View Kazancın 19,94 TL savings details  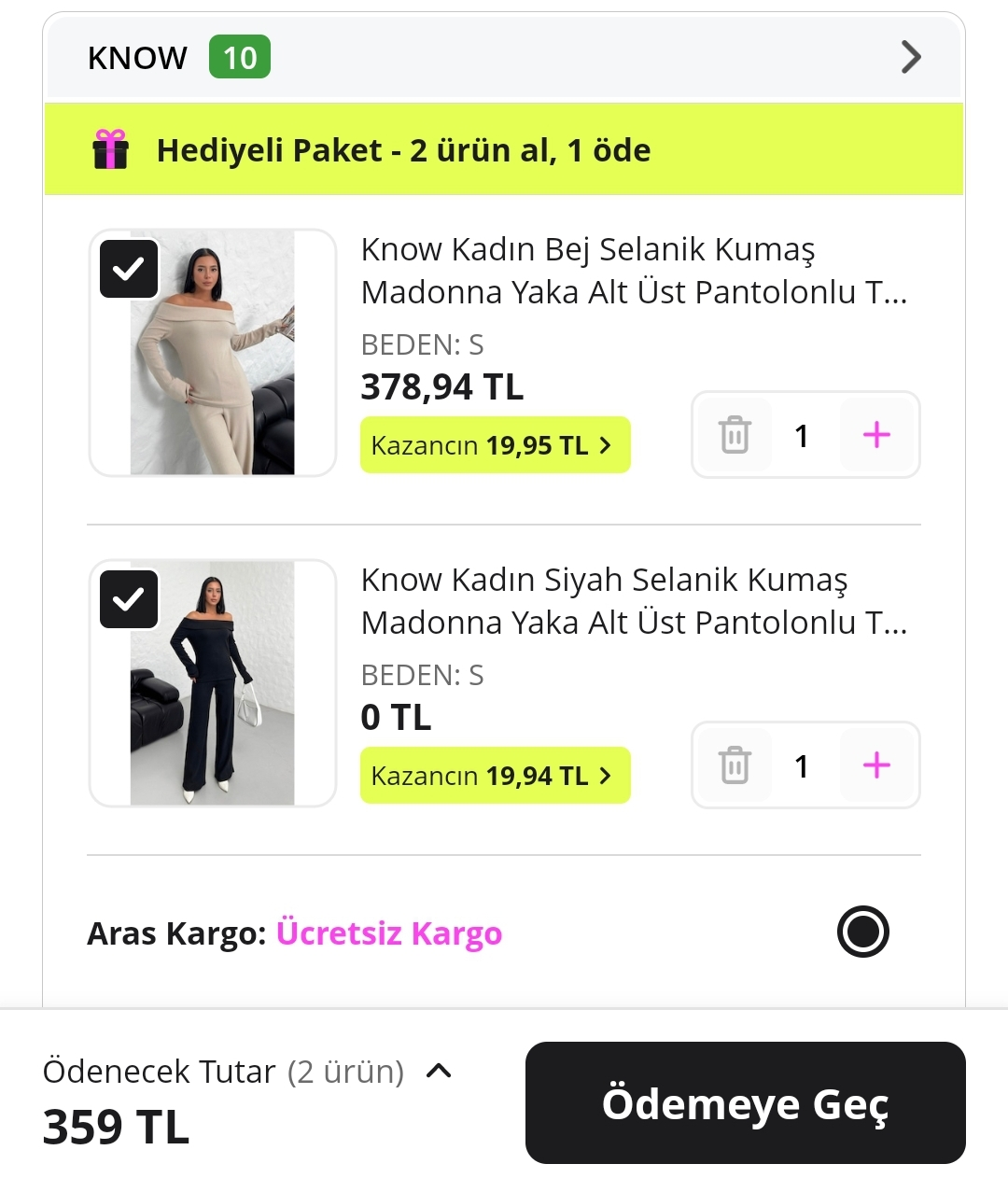click(495, 776)
